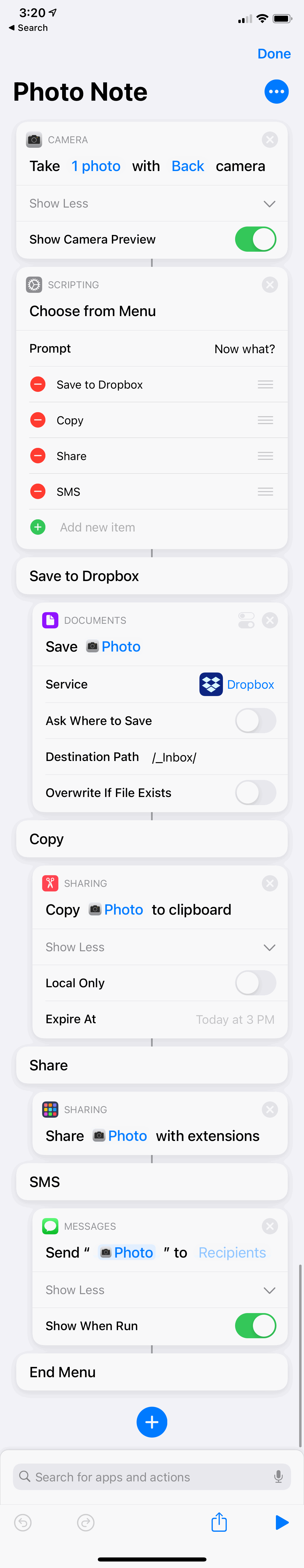Delete the Save to Dropbox menu item
Screen dimensions: 304x1568
pyautogui.click(x=38, y=385)
